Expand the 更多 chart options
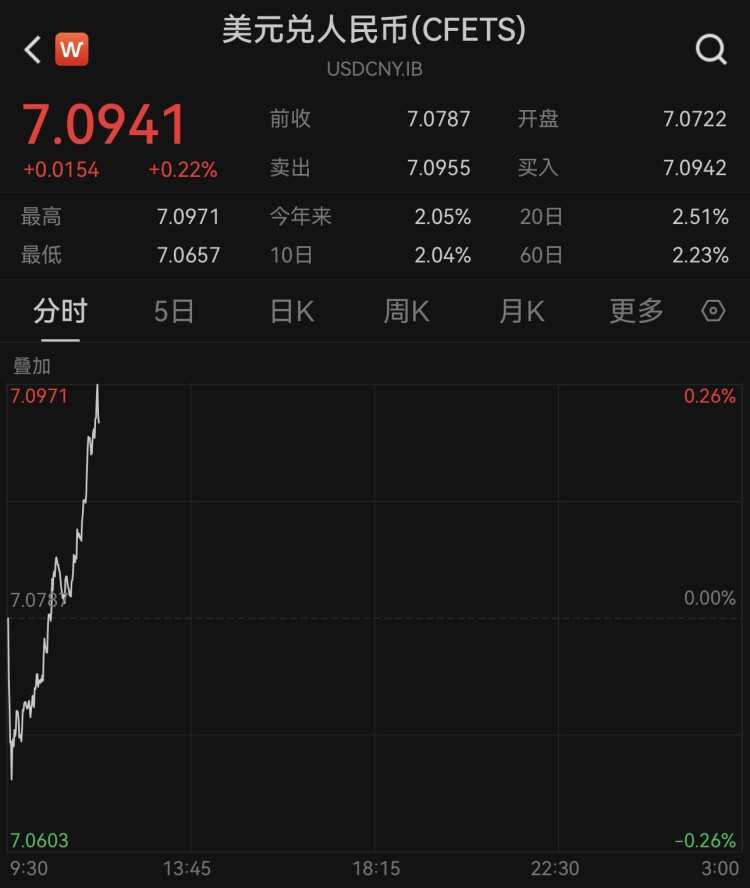The image size is (750, 888). coord(637,312)
